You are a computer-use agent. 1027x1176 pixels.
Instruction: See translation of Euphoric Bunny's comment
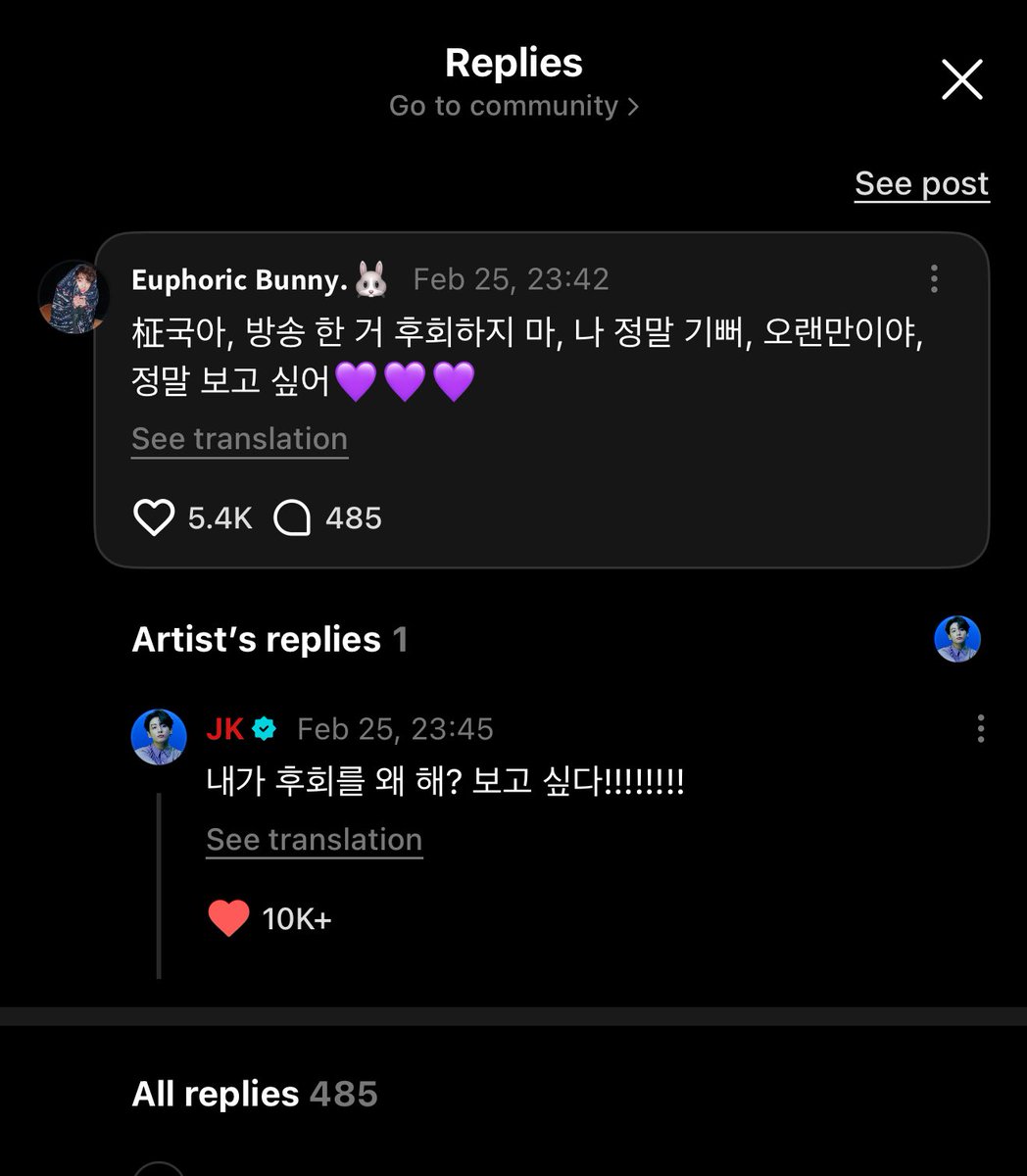(239, 439)
